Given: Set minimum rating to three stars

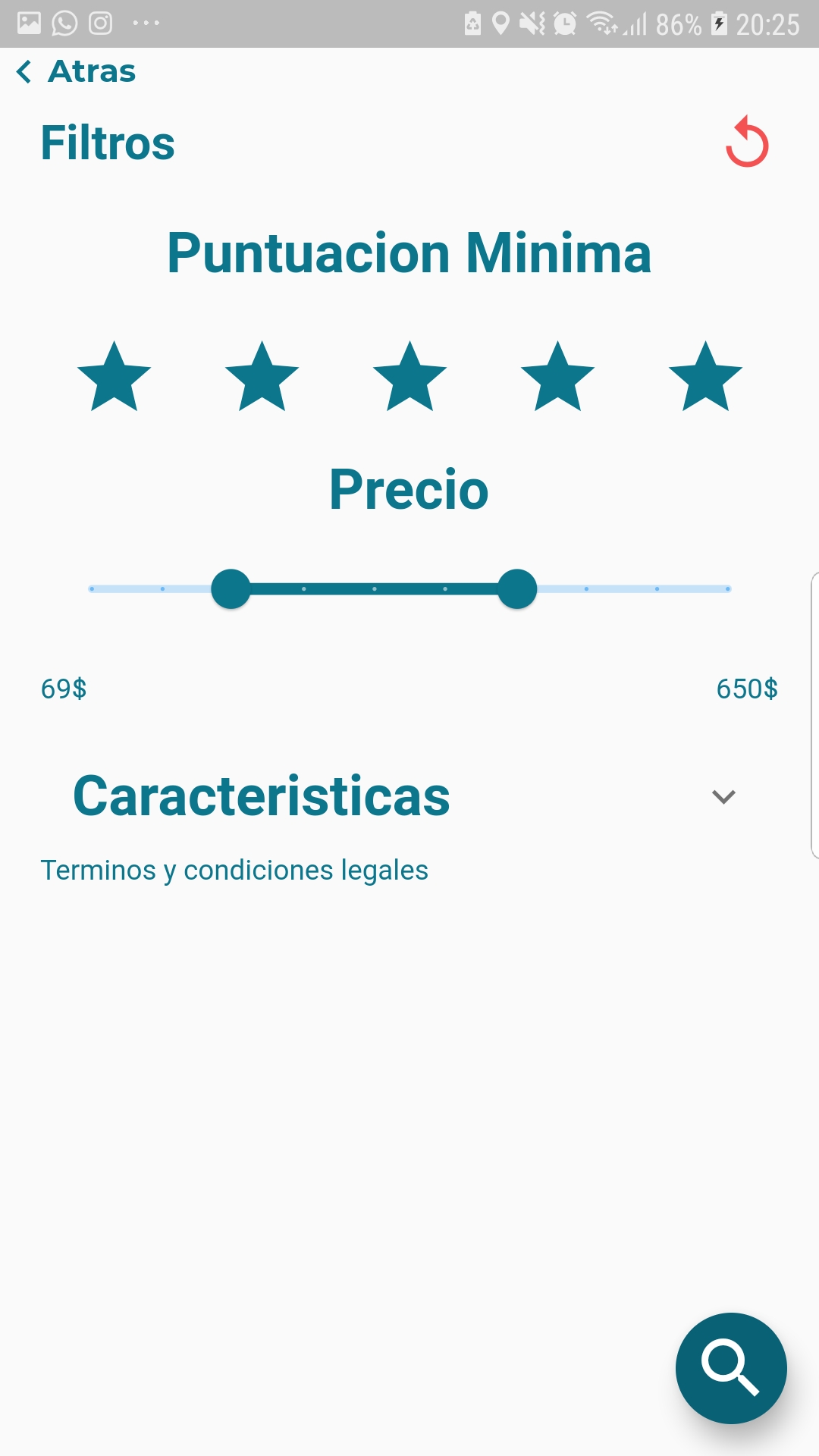Looking at the screenshot, I should coord(410,378).
